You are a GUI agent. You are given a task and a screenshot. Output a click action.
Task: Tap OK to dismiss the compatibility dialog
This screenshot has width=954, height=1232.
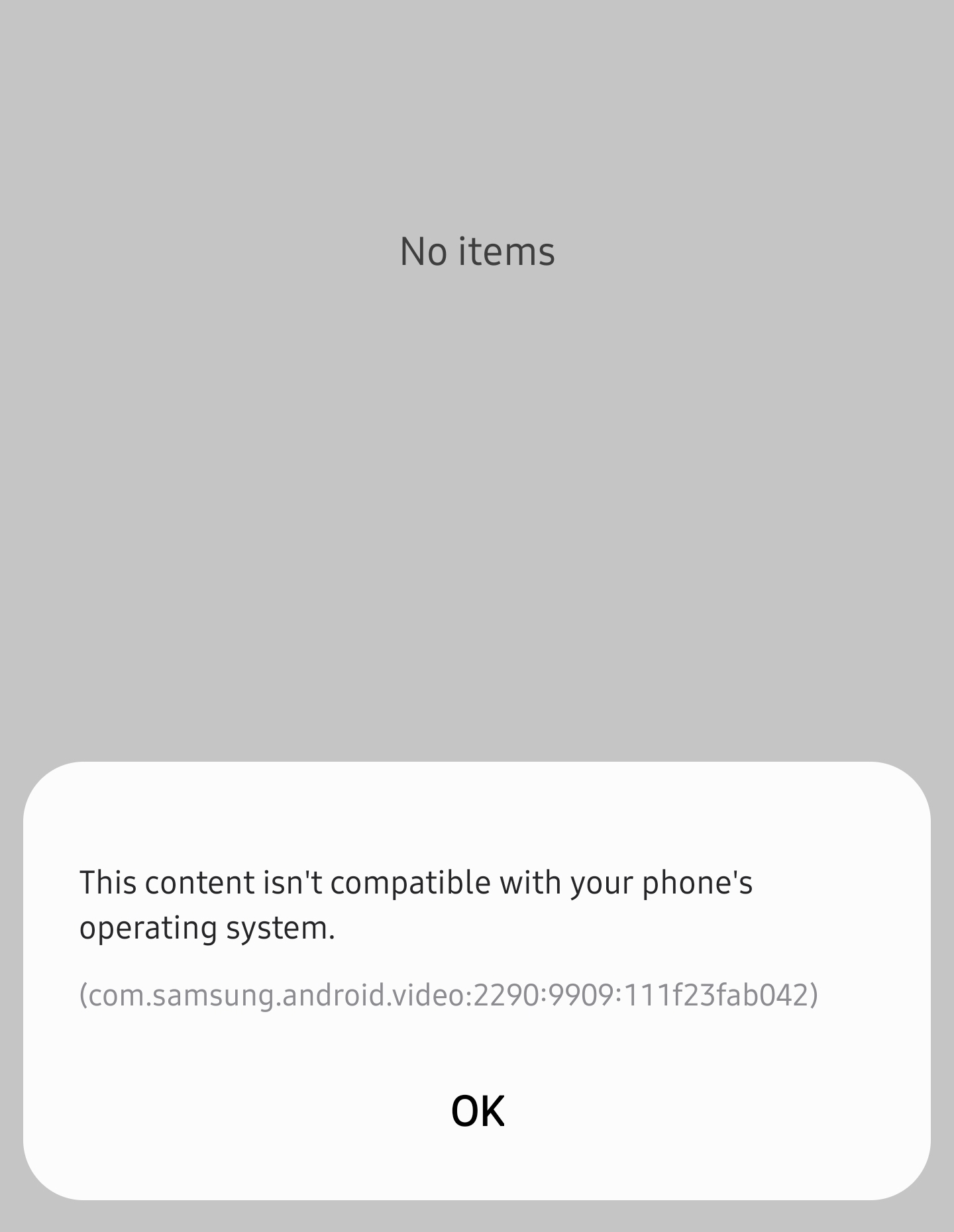[x=477, y=1111]
